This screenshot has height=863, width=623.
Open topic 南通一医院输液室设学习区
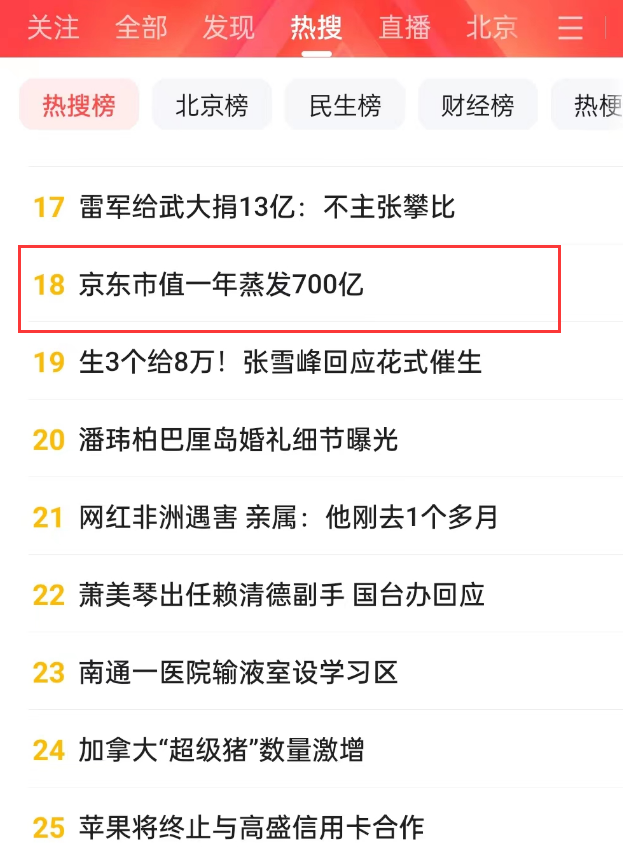(238, 672)
